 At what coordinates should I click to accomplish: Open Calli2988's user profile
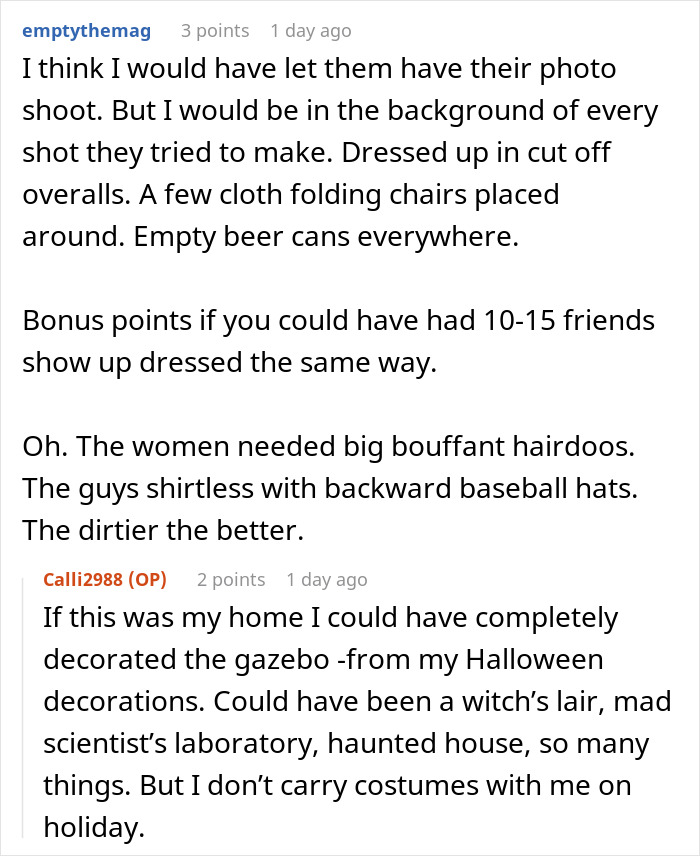[84, 579]
